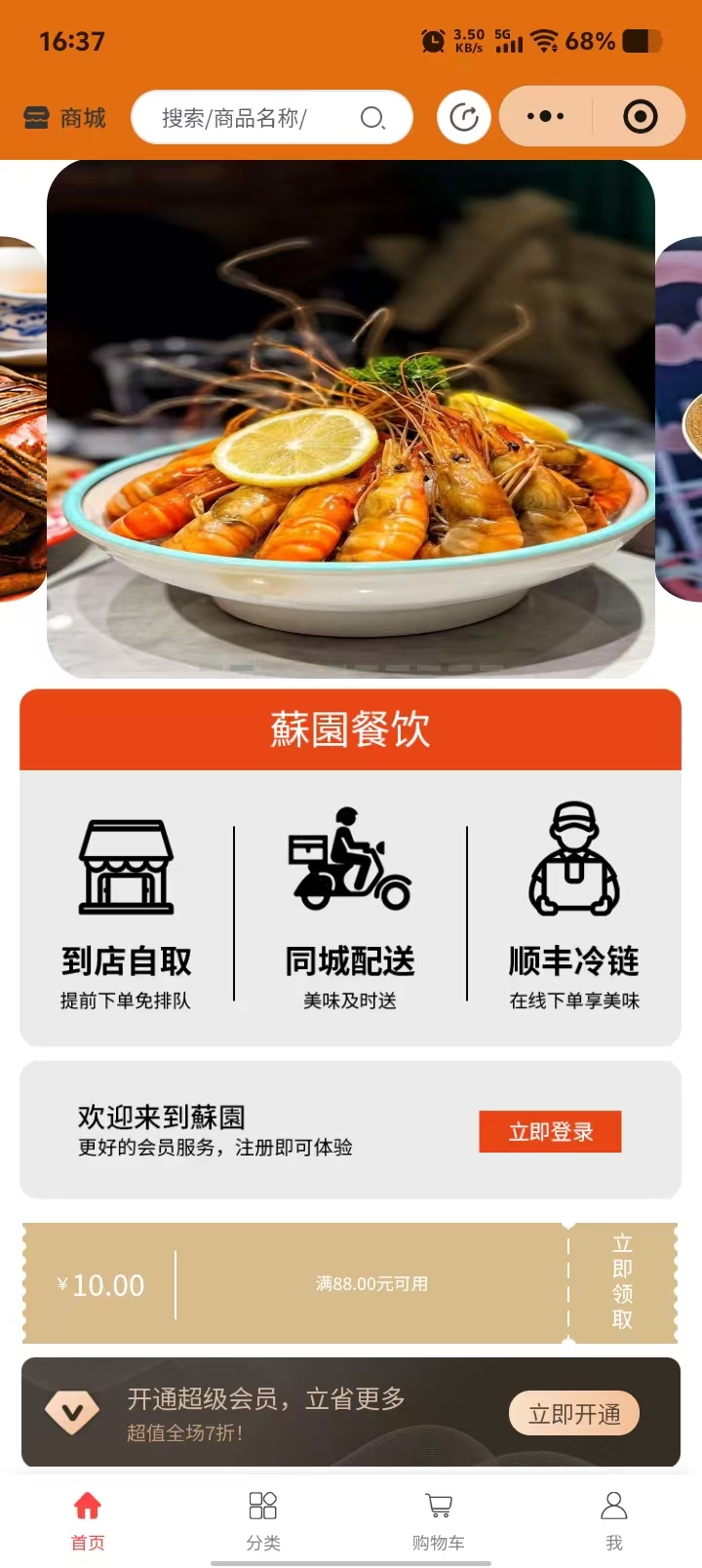
Task: Close the mini program with the circle button
Action: (640, 117)
